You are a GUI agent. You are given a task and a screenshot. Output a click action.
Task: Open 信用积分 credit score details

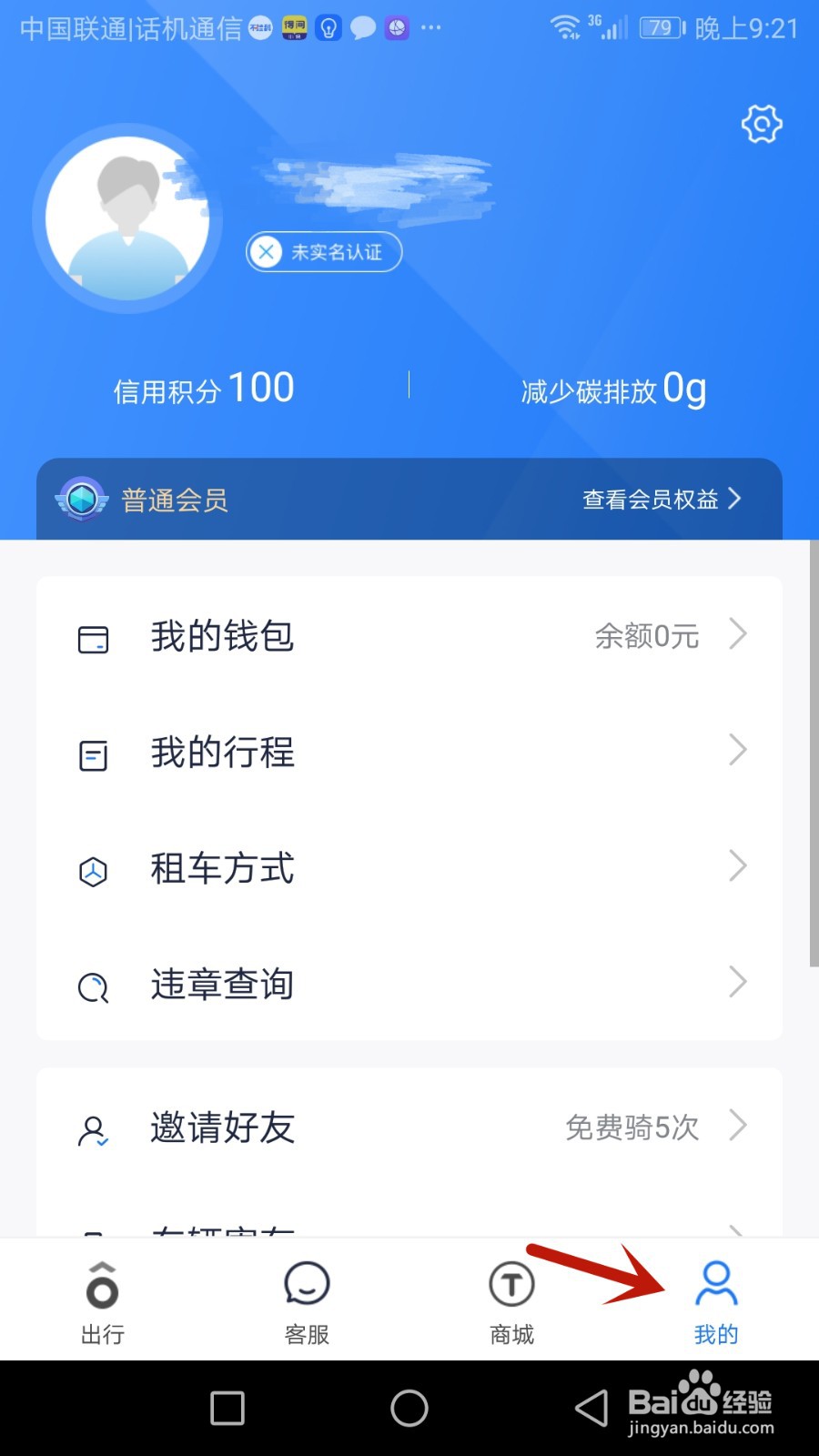204,389
